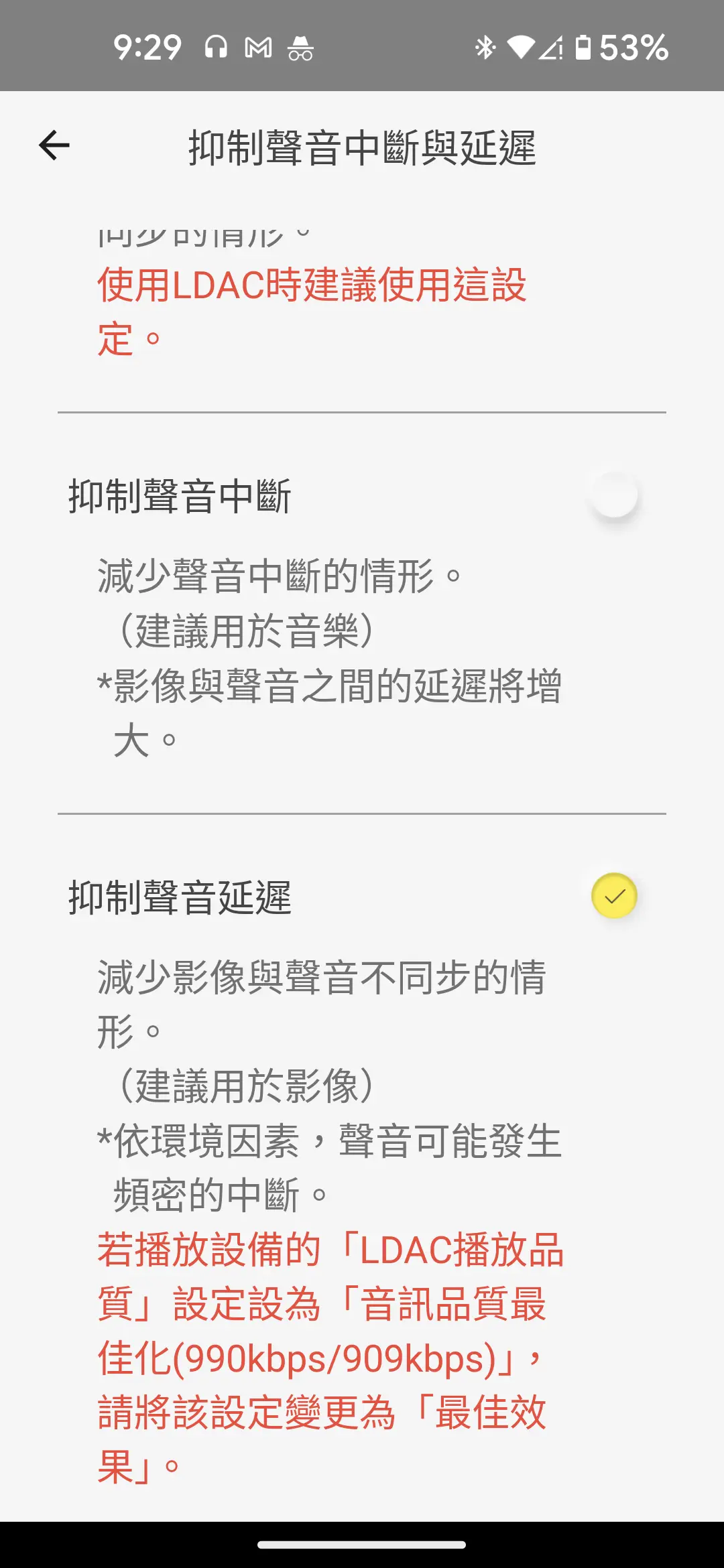The height and width of the screenshot is (1568, 724).
Task: Go back using the arrow in the header
Action: tap(54, 146)
